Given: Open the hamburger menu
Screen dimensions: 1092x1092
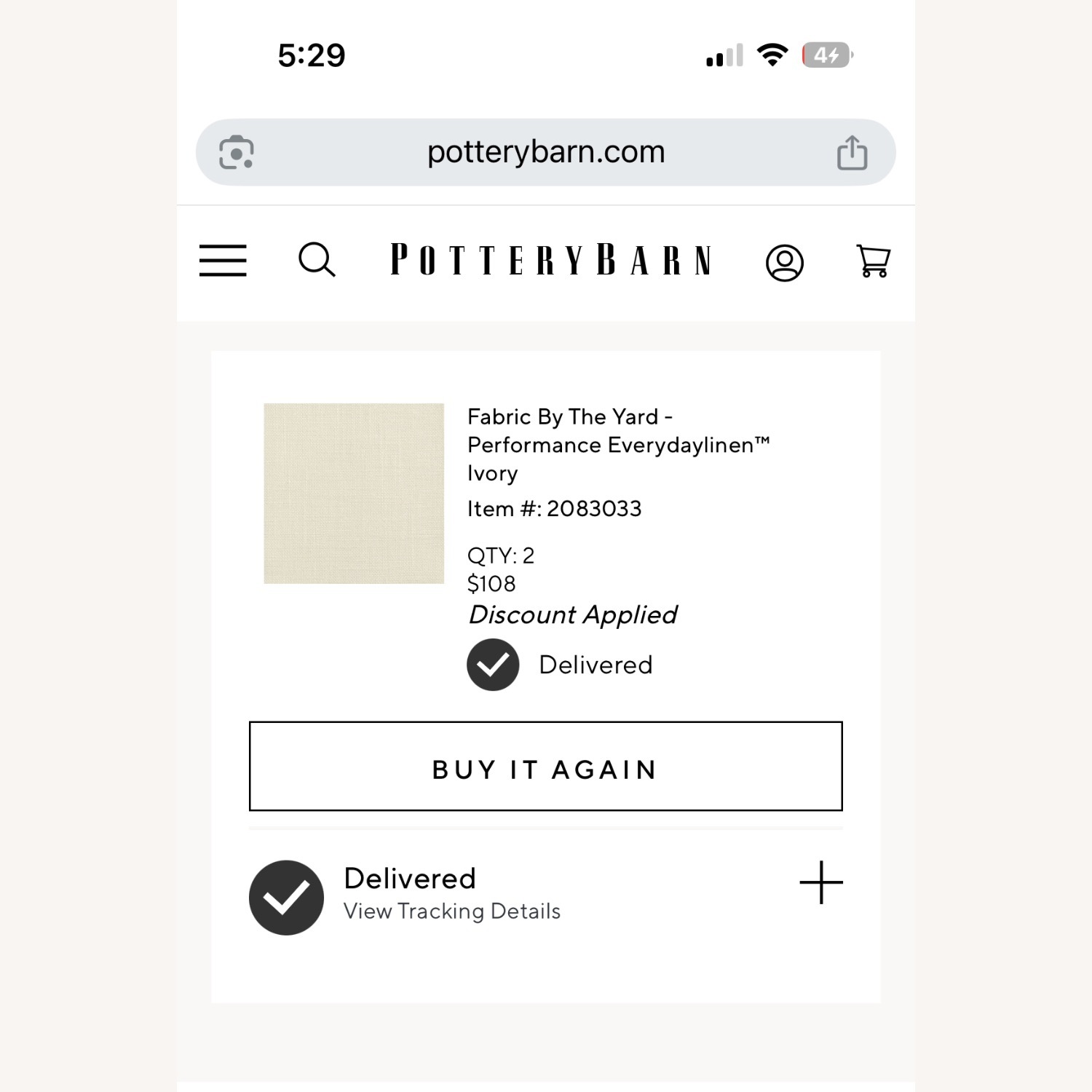Looking at the screenshot, I should [x=223, y=261].
